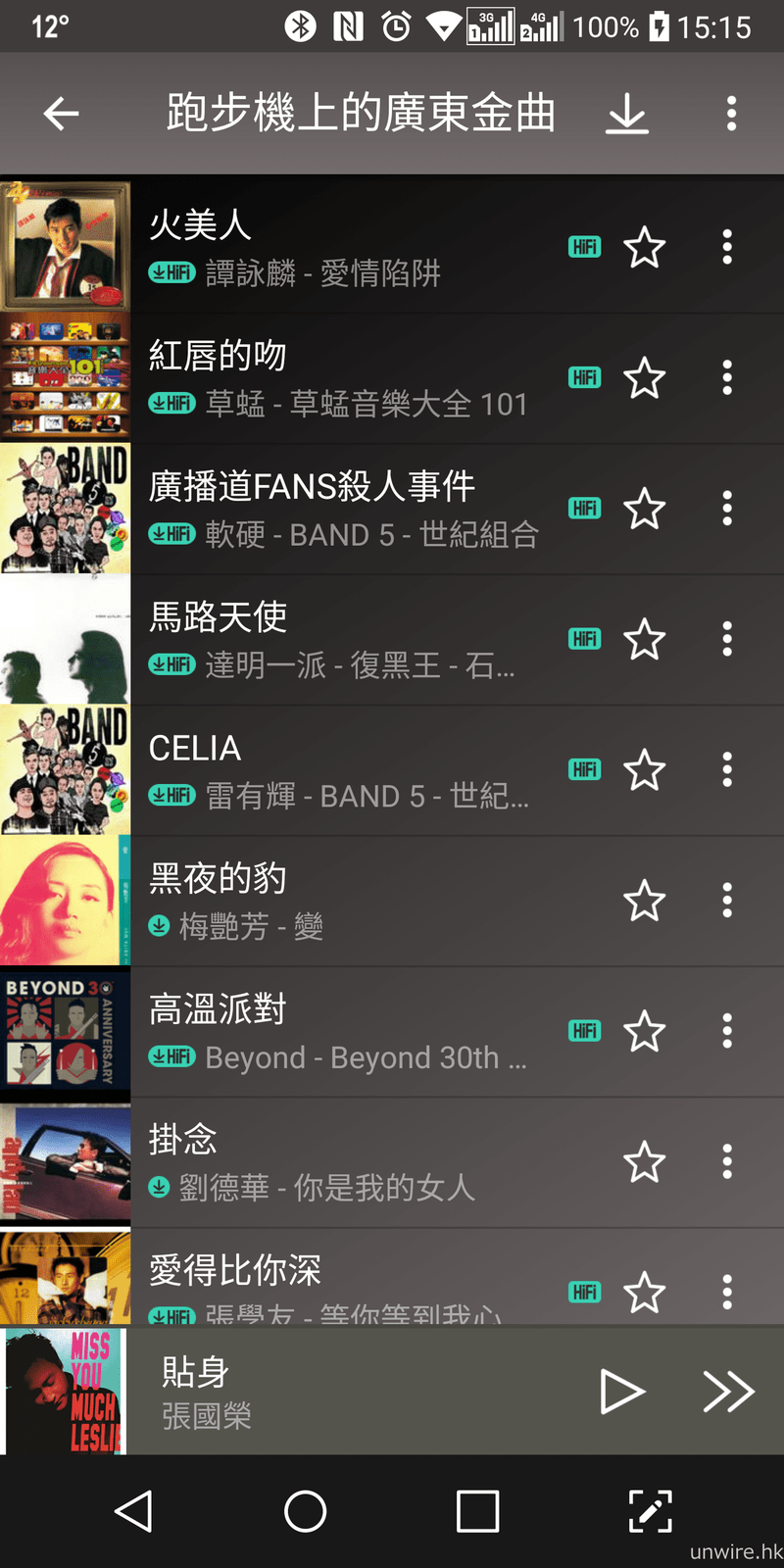Add 高溫派對 to favorites
Viewport: 784px width, 1568px height.
645,1032
